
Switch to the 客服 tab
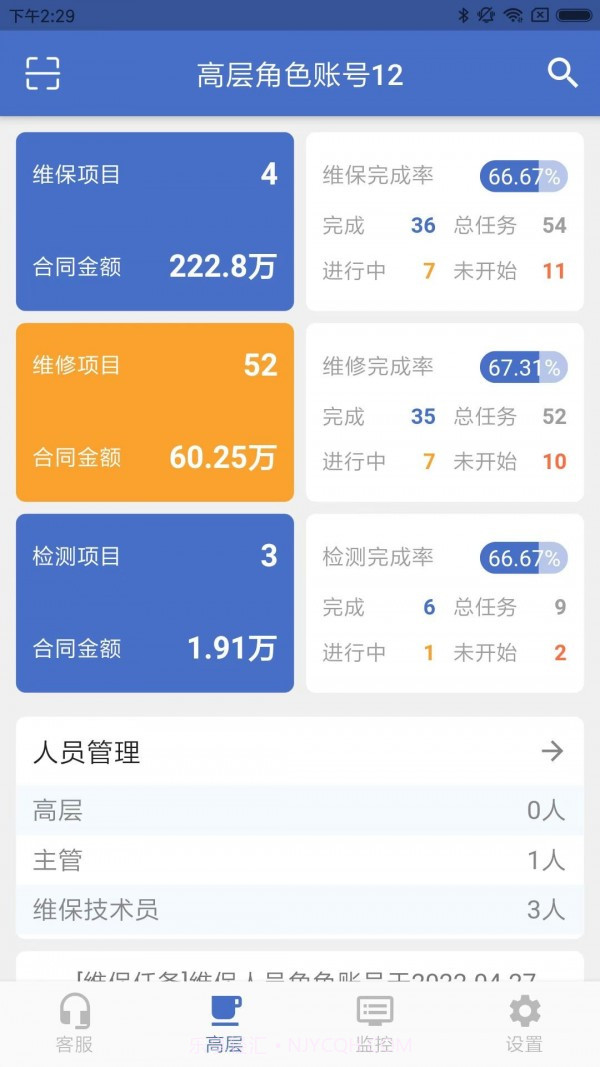point(75,1023)
